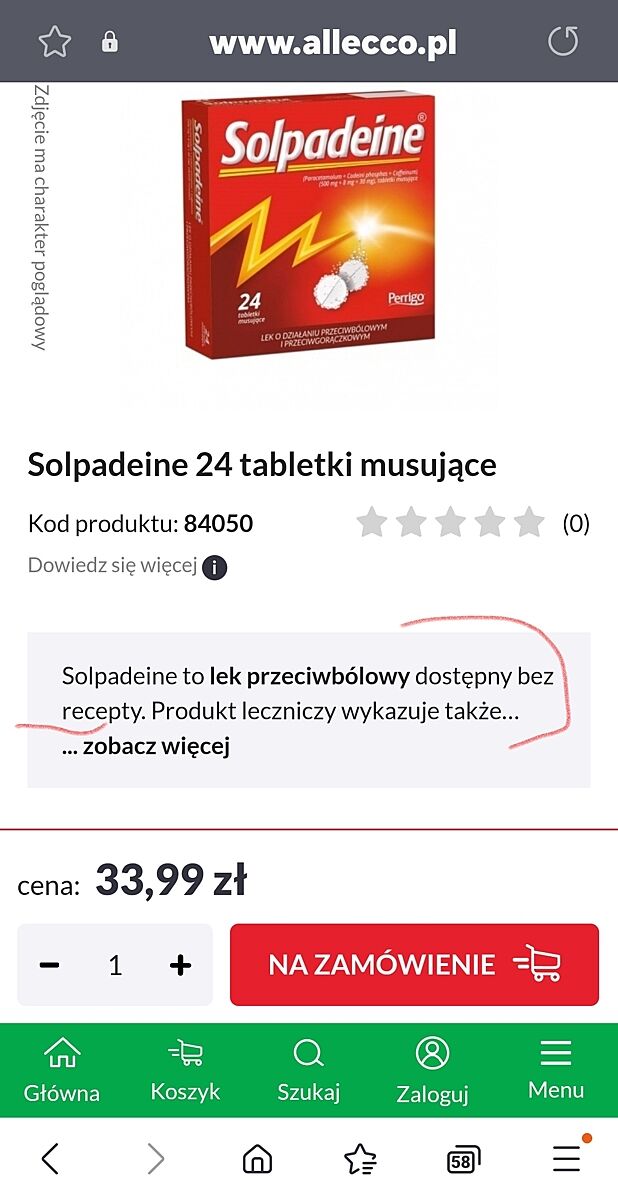618x1200 pixels.
Task: Decrease quantity with the minus button
Action: tap(49, 965)
